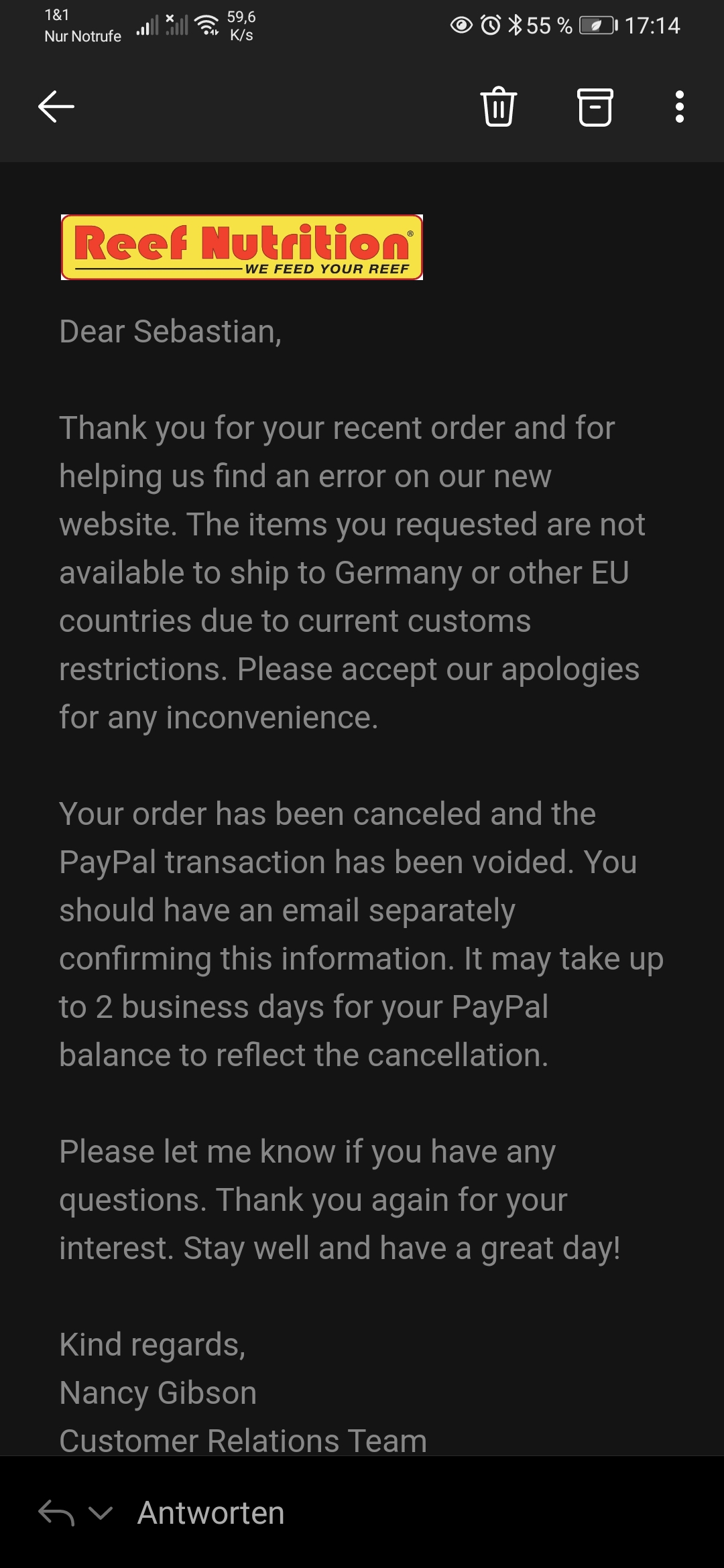Image resolution: width=724 pixels, height=1568 pixels.
Task: Go back to the inbox
Action: (x=56, y=107)
